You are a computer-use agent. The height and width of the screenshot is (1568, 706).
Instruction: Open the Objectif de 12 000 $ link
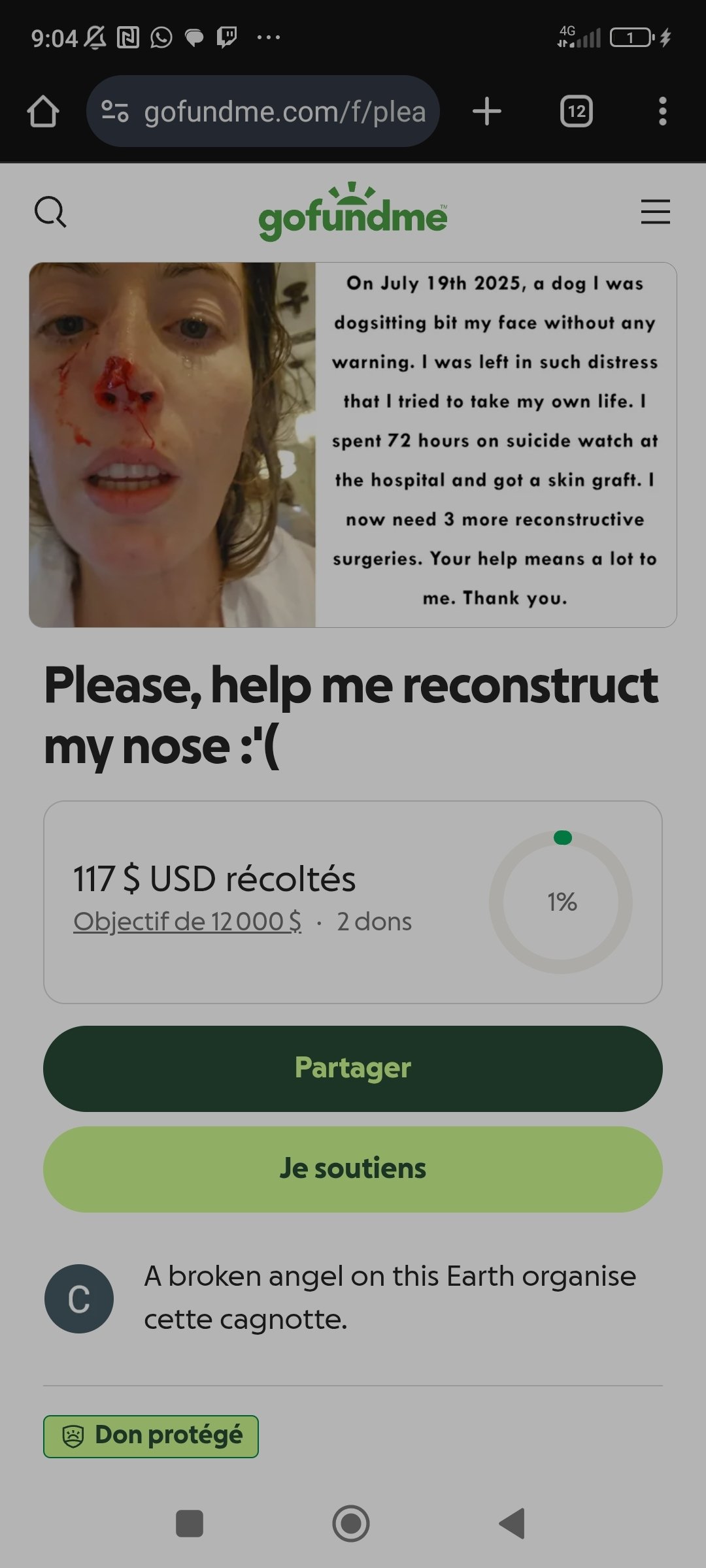tap(188, 921)
